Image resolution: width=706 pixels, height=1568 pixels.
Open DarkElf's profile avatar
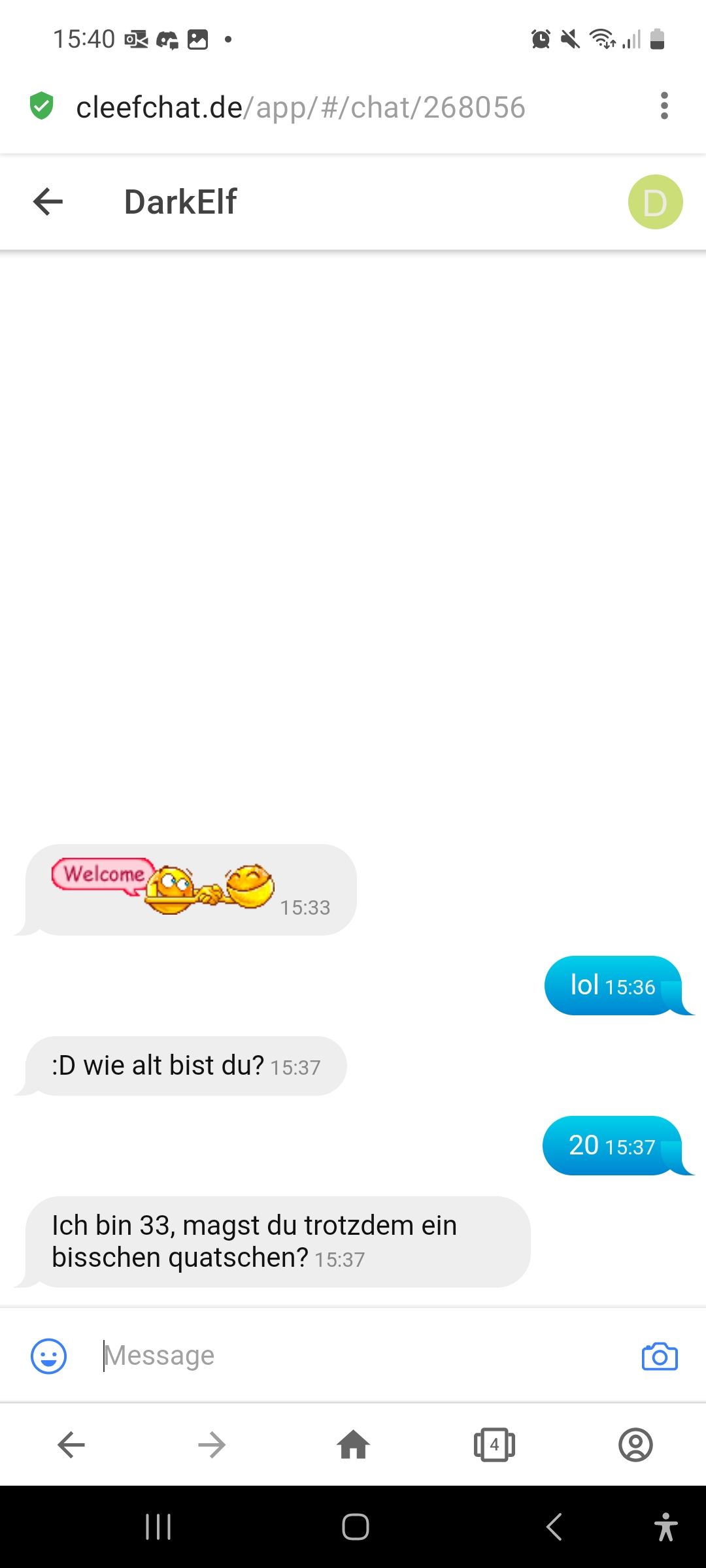pos(655,202)
